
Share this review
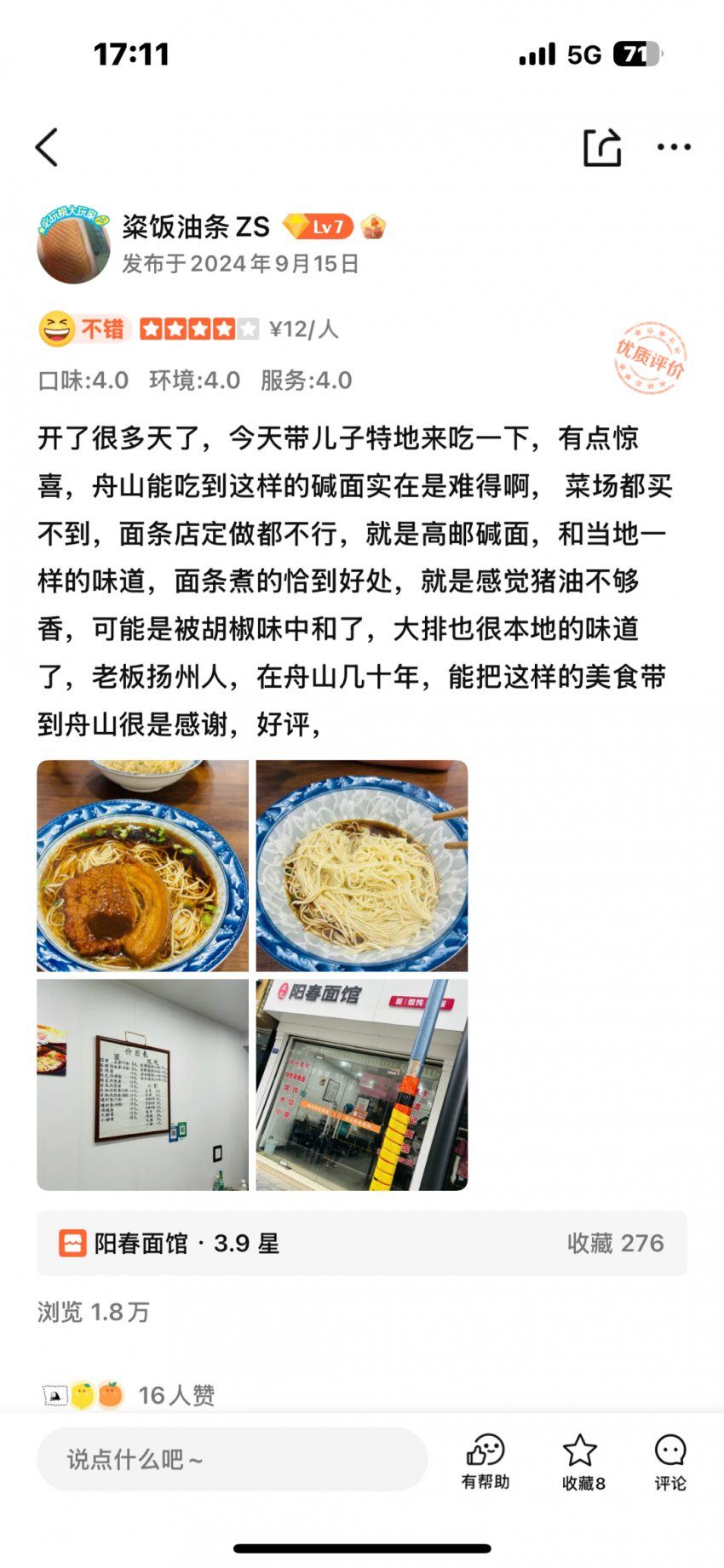point(601,147)
